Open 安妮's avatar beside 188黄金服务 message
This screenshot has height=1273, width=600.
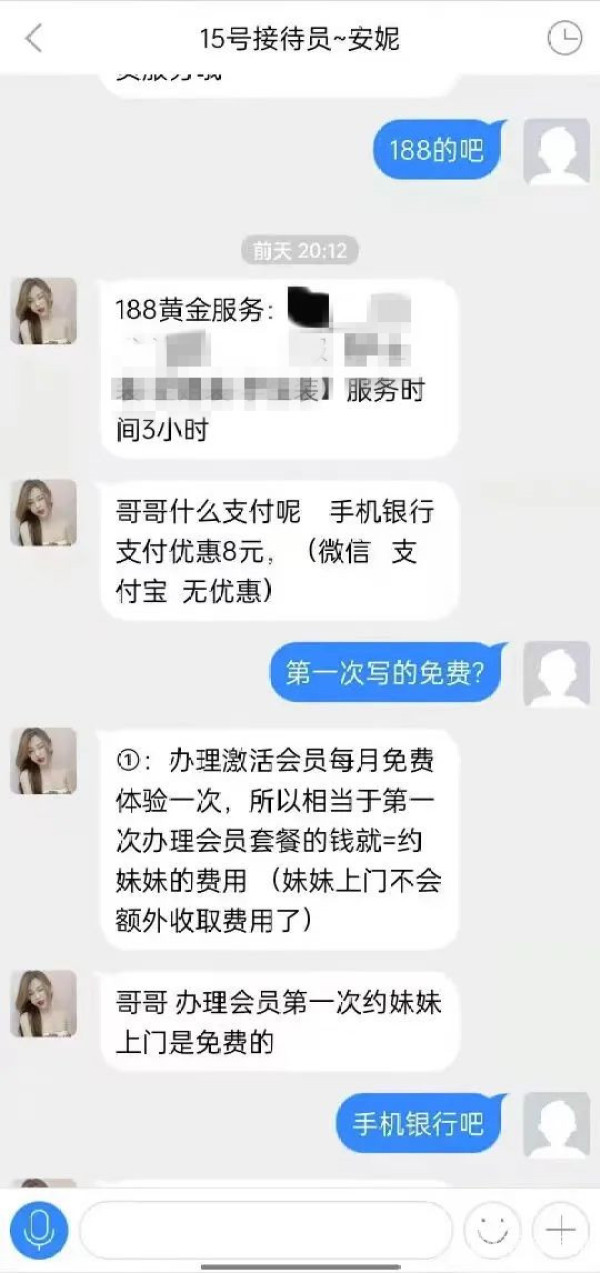click(x=43, y=311)
